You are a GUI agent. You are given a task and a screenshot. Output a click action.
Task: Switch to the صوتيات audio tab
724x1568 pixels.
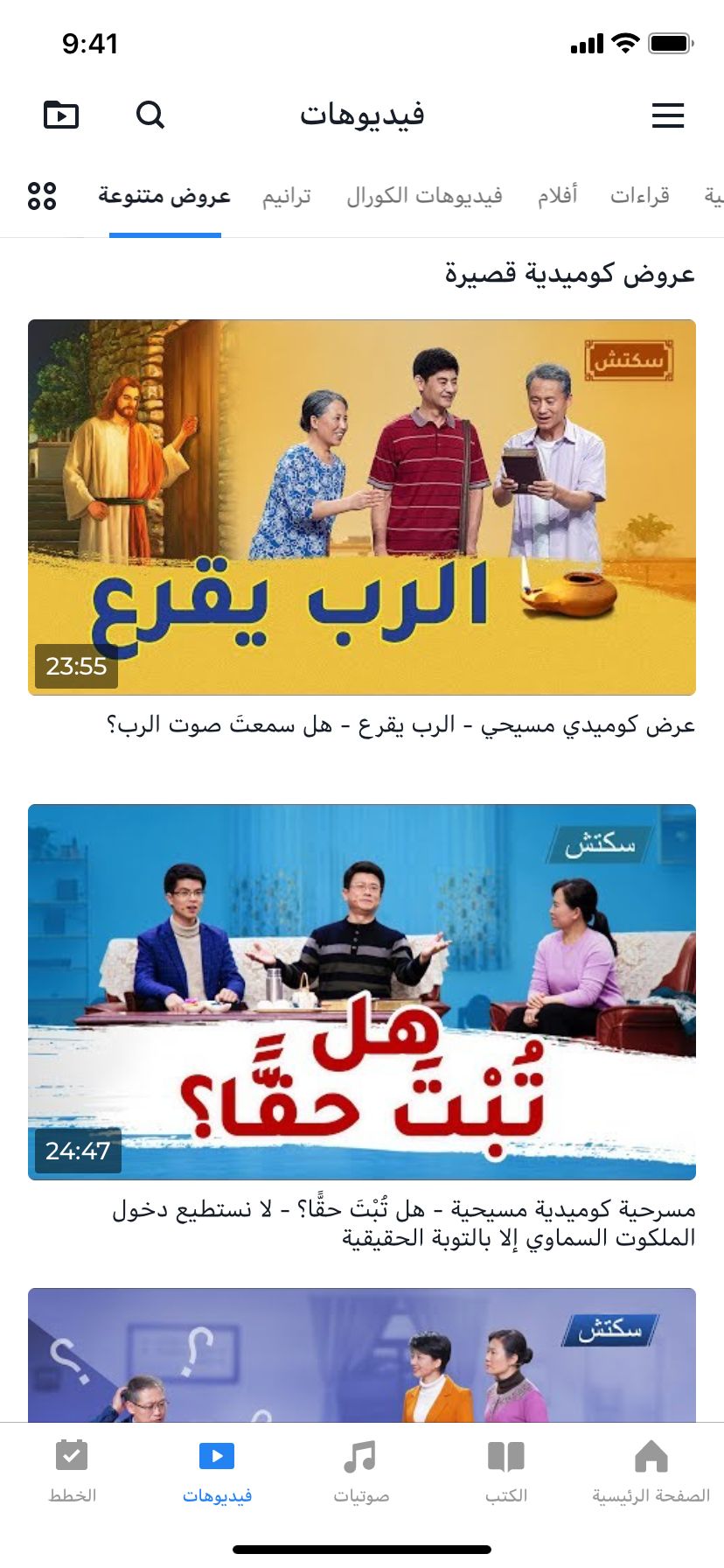(361, 1472)
